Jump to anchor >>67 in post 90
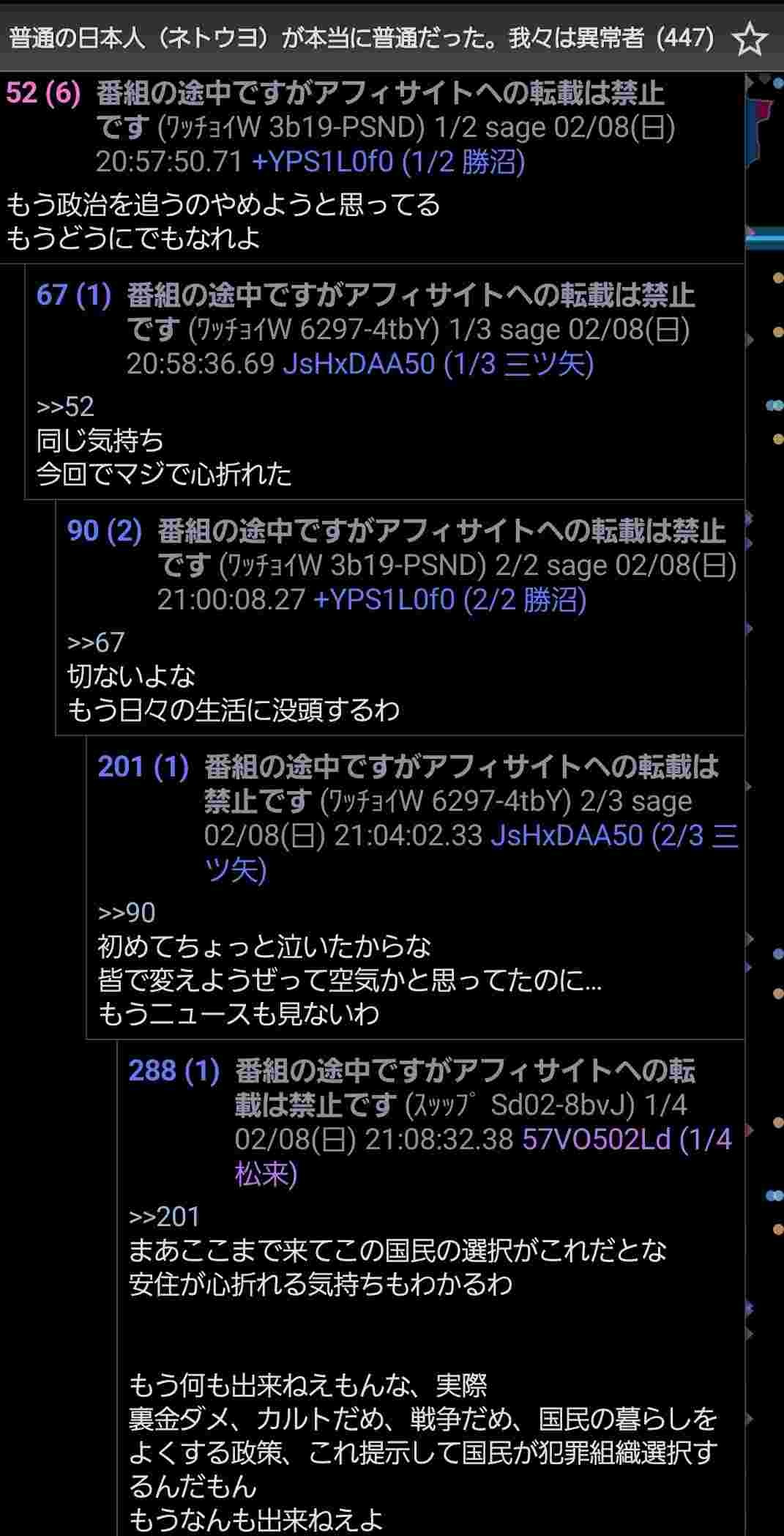Image resolution: width=784 pixels, height=1536 pixels. coord(96,642)
